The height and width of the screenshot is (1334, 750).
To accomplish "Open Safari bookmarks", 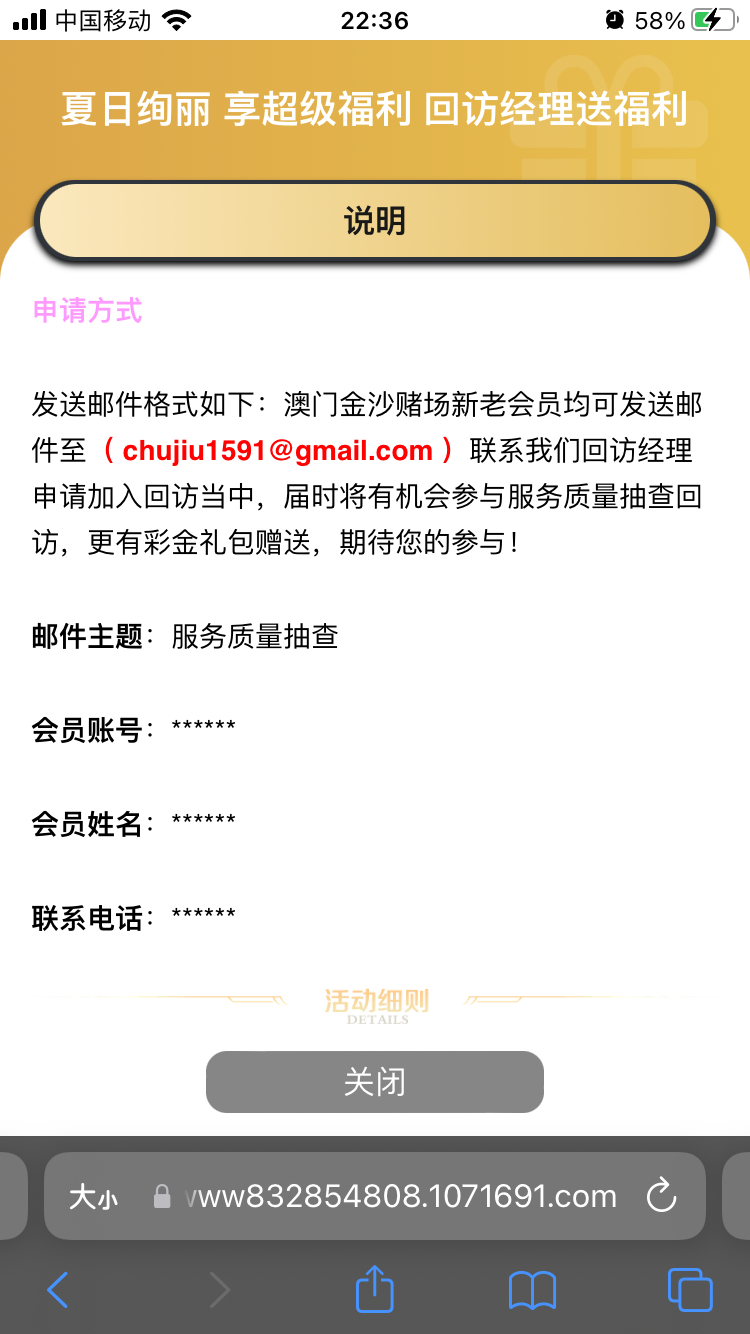I will point(532,1290).
